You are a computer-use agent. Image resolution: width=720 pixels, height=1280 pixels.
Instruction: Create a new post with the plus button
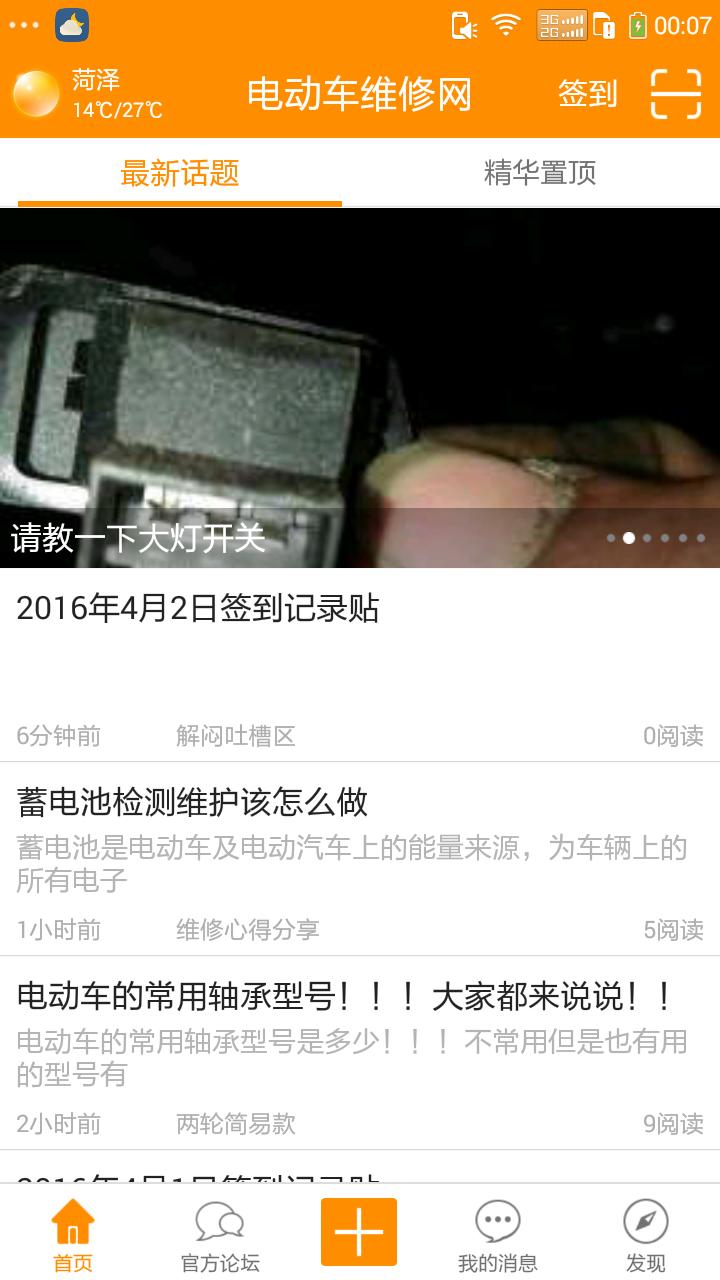point(359,1232)
